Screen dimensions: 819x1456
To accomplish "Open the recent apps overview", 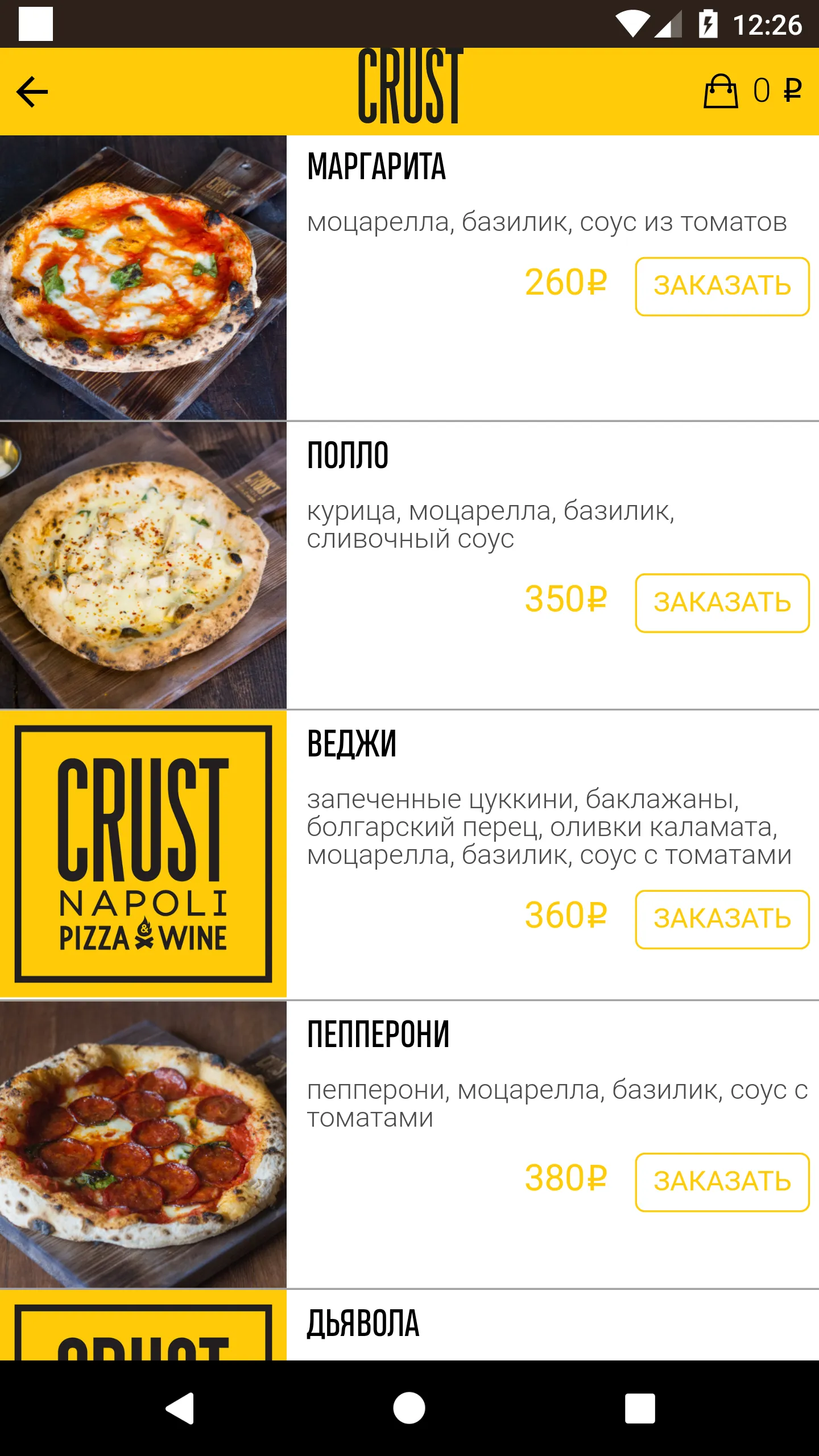I will [640, 1408].
